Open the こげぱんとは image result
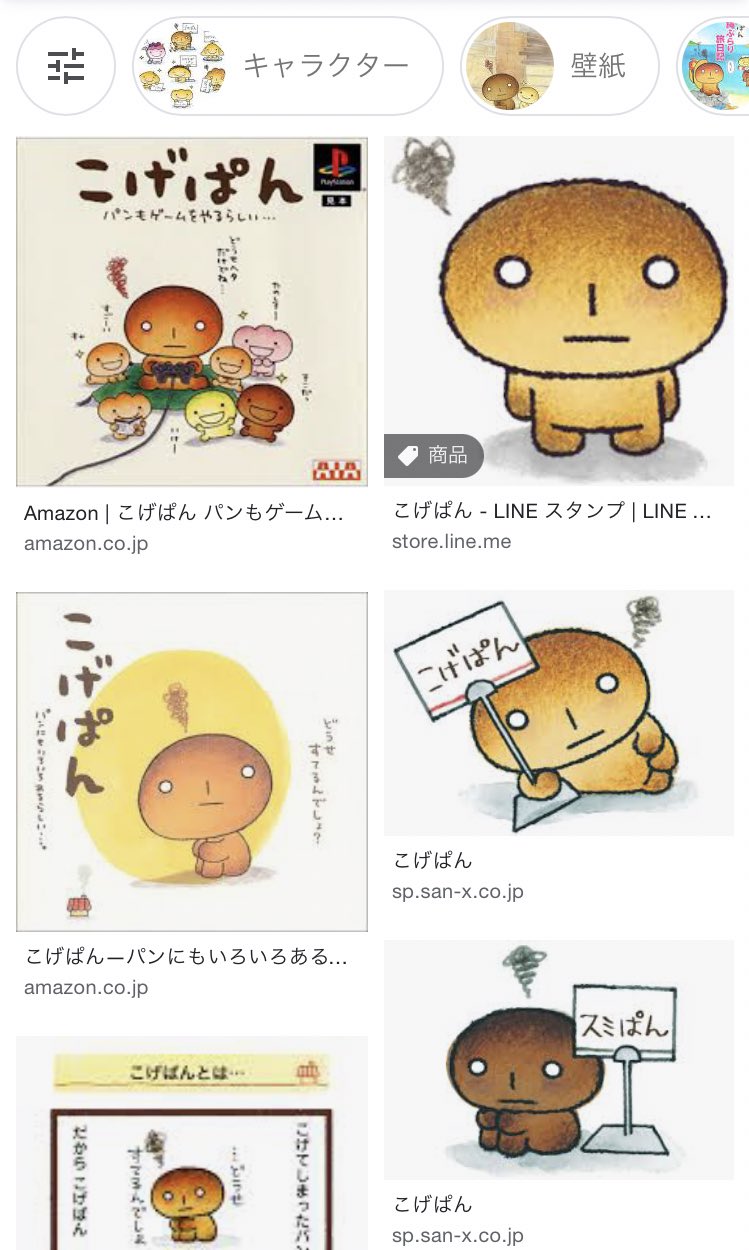This screenshot has width=749, height=1250. 192,1143
